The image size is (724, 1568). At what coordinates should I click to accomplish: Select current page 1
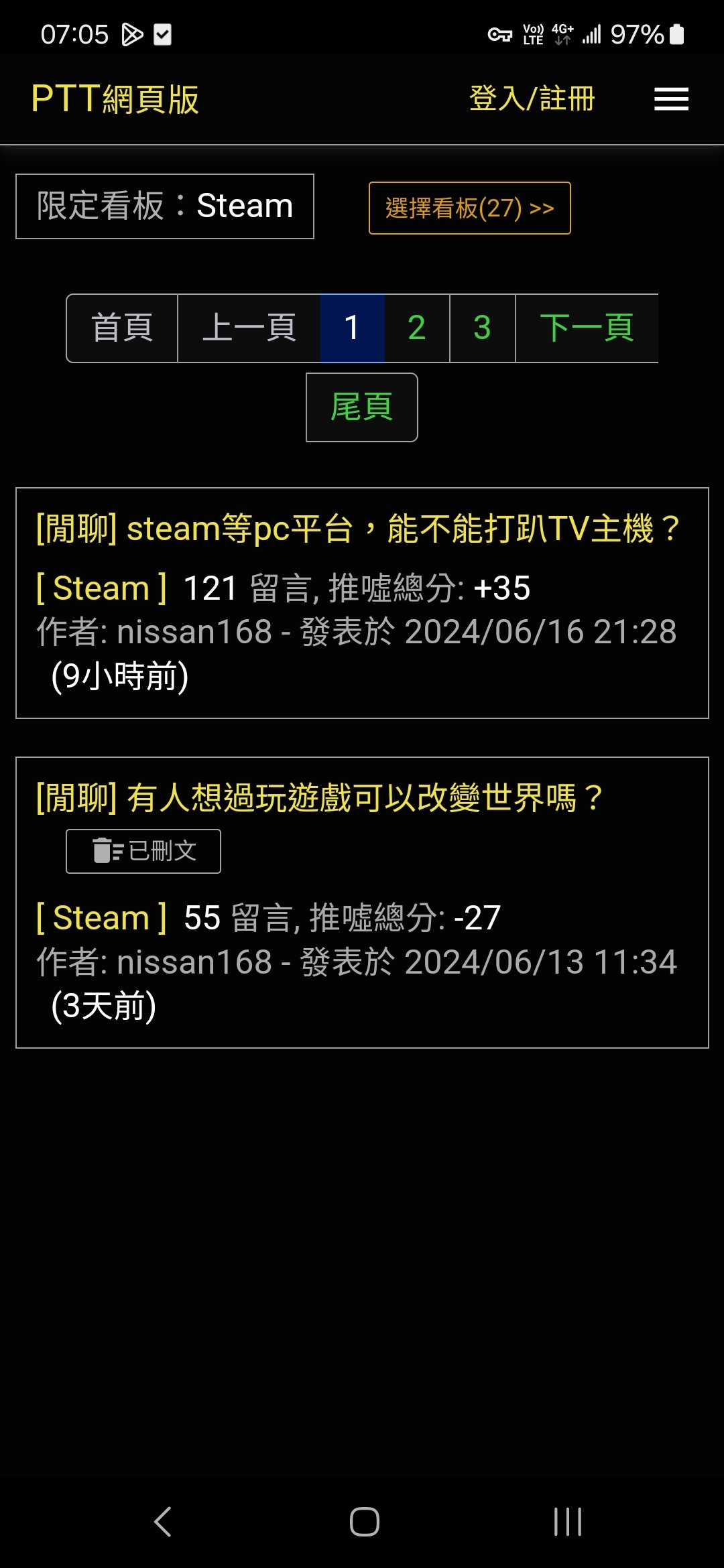pyautogui.click(x=352, y=328)
